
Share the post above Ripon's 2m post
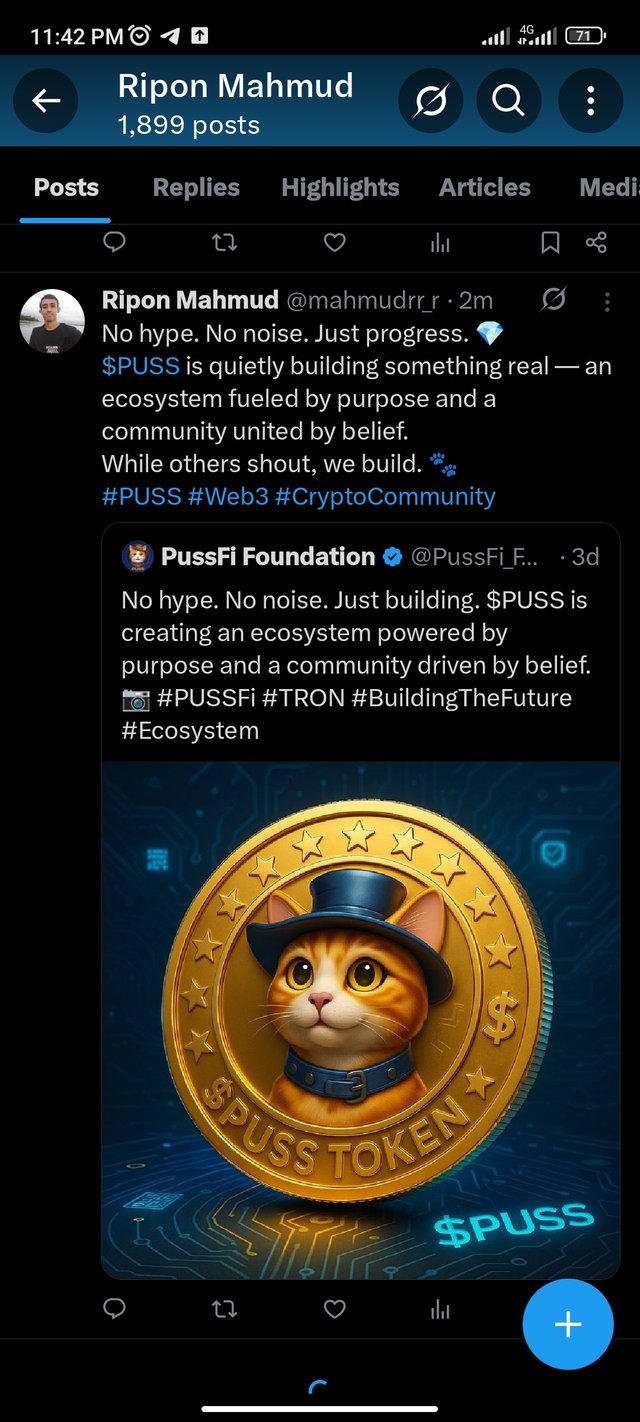(x=596, y=242)
